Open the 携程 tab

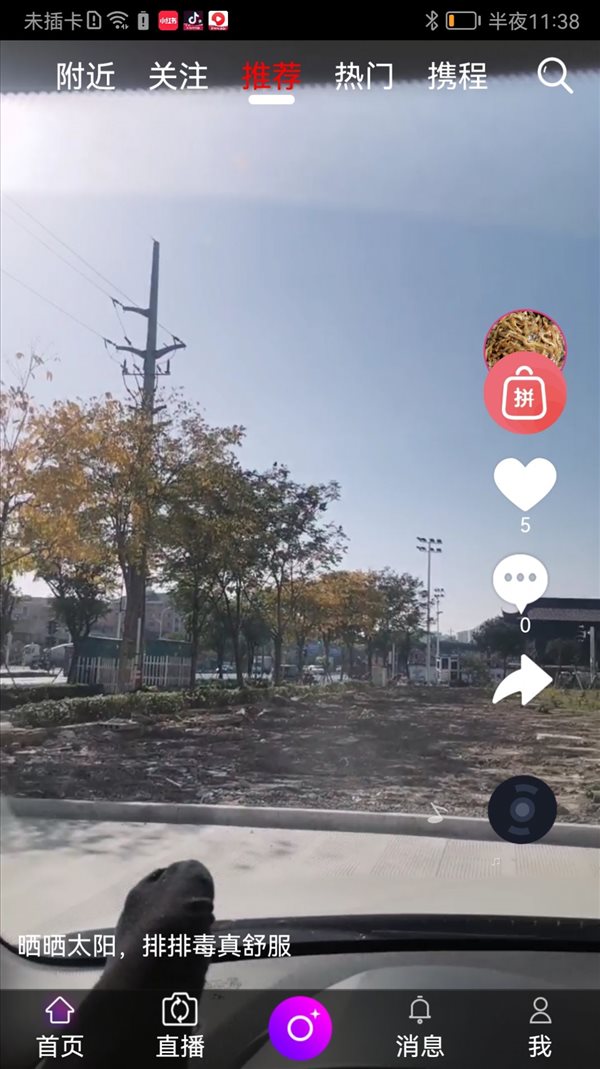(x=457, y=76)
